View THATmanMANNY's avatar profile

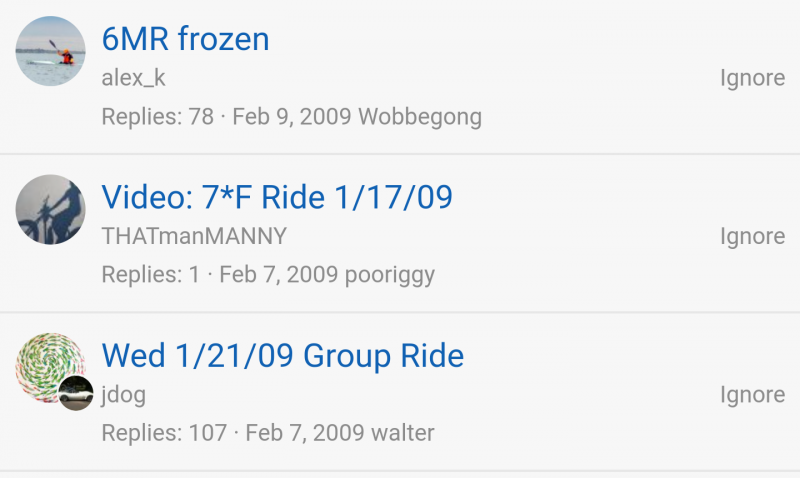pyautogui.click(x=51, y=209)
